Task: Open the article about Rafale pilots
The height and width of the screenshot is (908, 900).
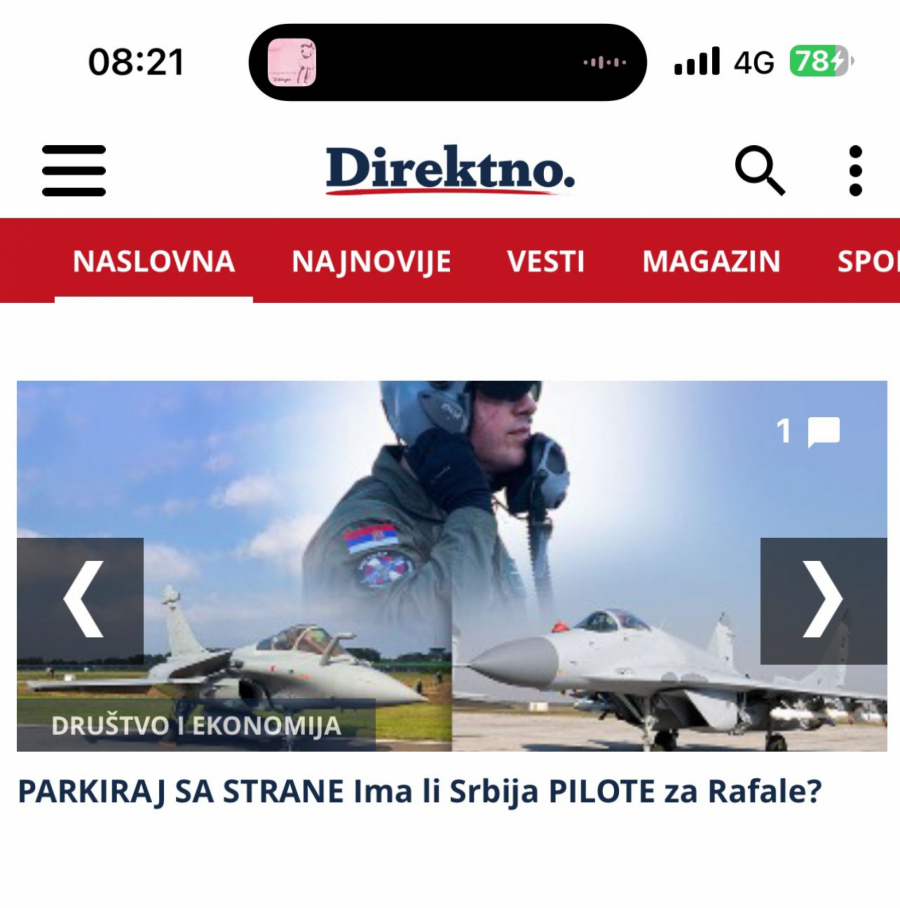Action: coord(418,790)
